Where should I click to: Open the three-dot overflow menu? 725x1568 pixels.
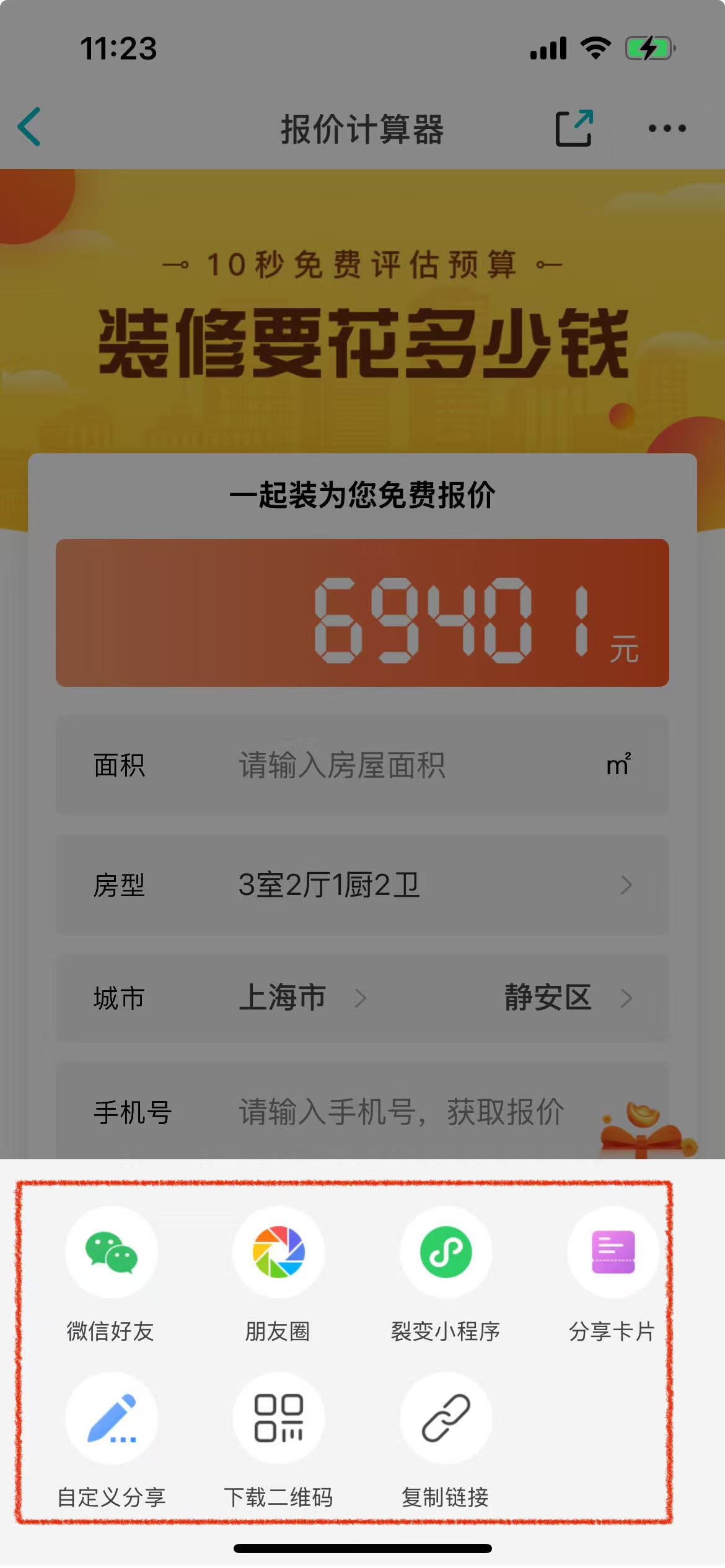click(x=667, y=128)
